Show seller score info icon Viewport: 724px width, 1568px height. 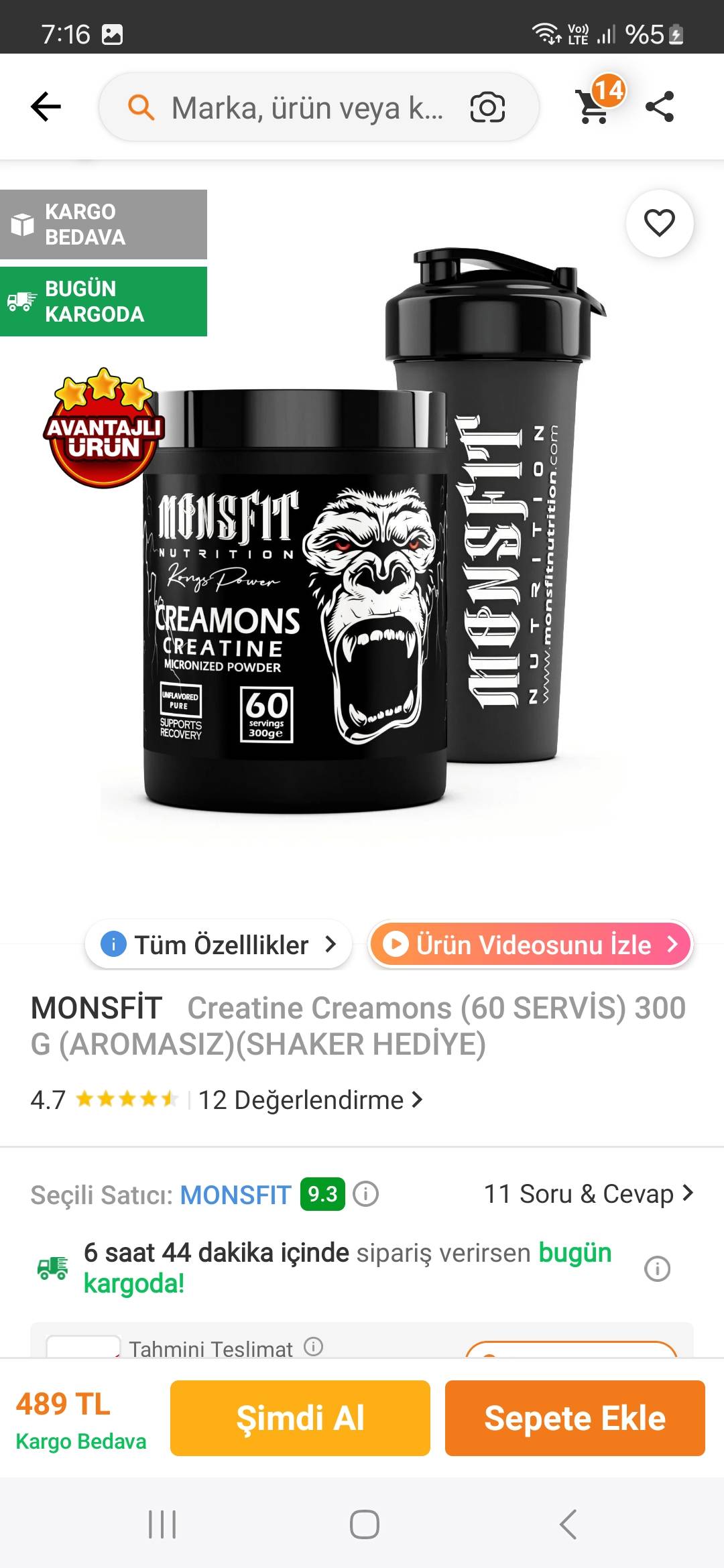[366, 1194]
